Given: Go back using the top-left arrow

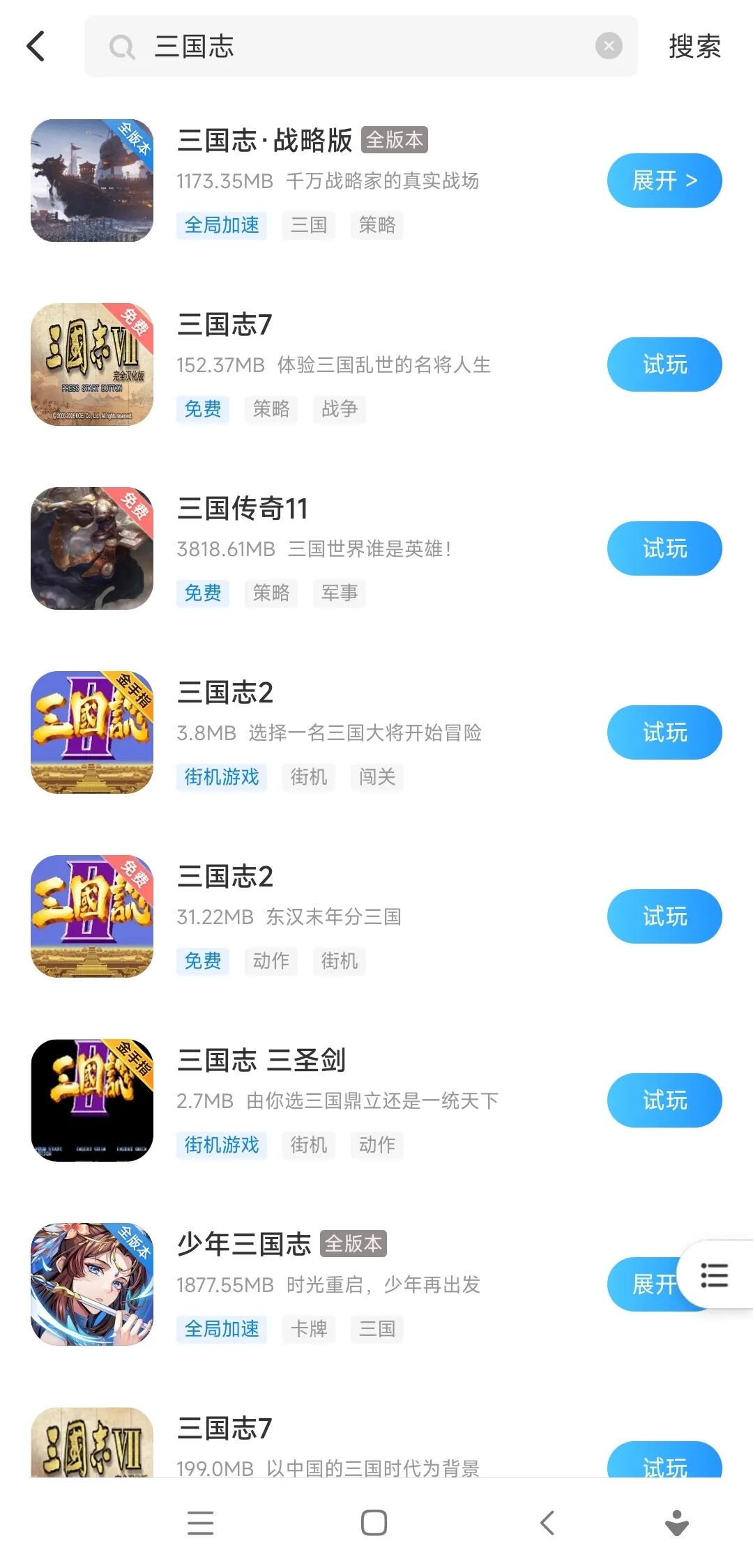Looking at the screenshot, I should 36,46.
